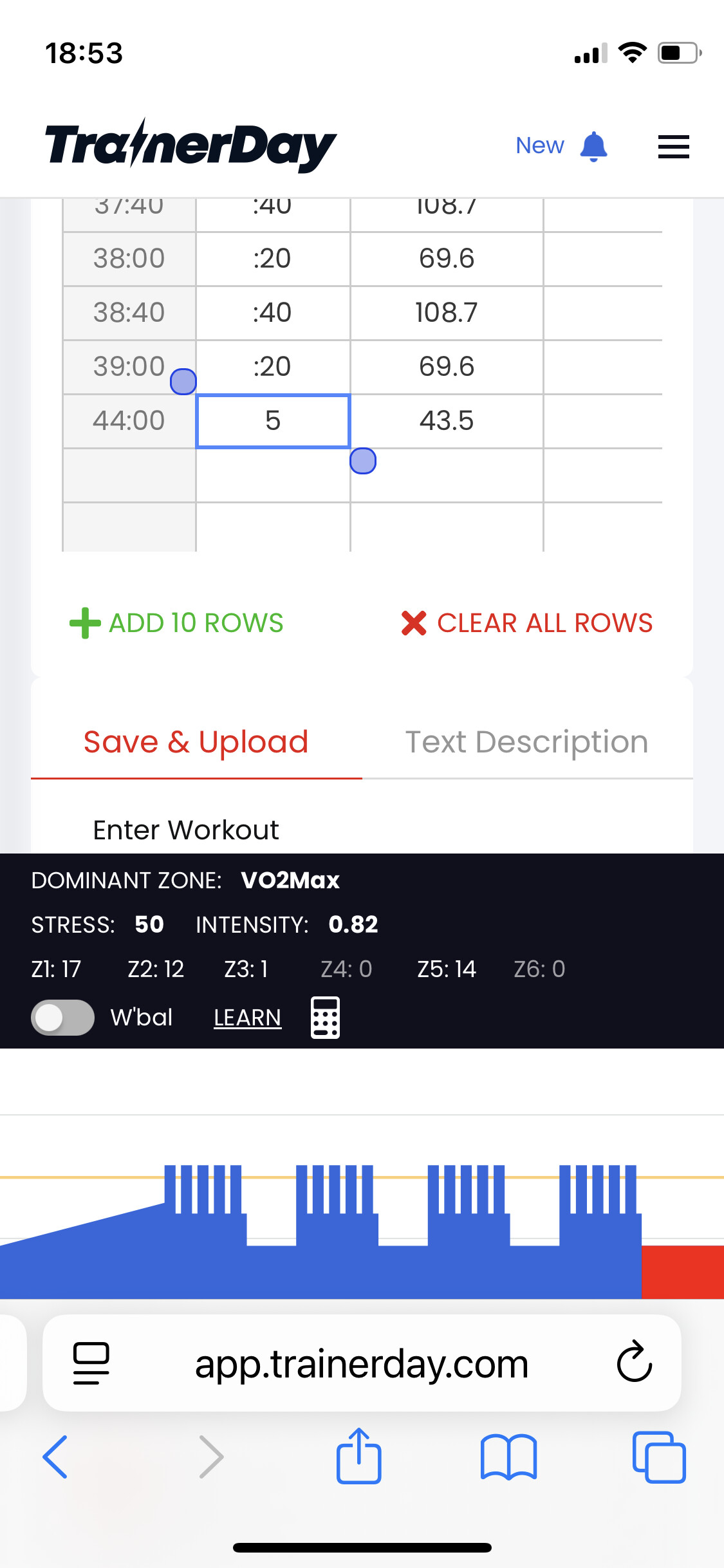Tap the app.trainerday.com address bar

pos(362,1363)
